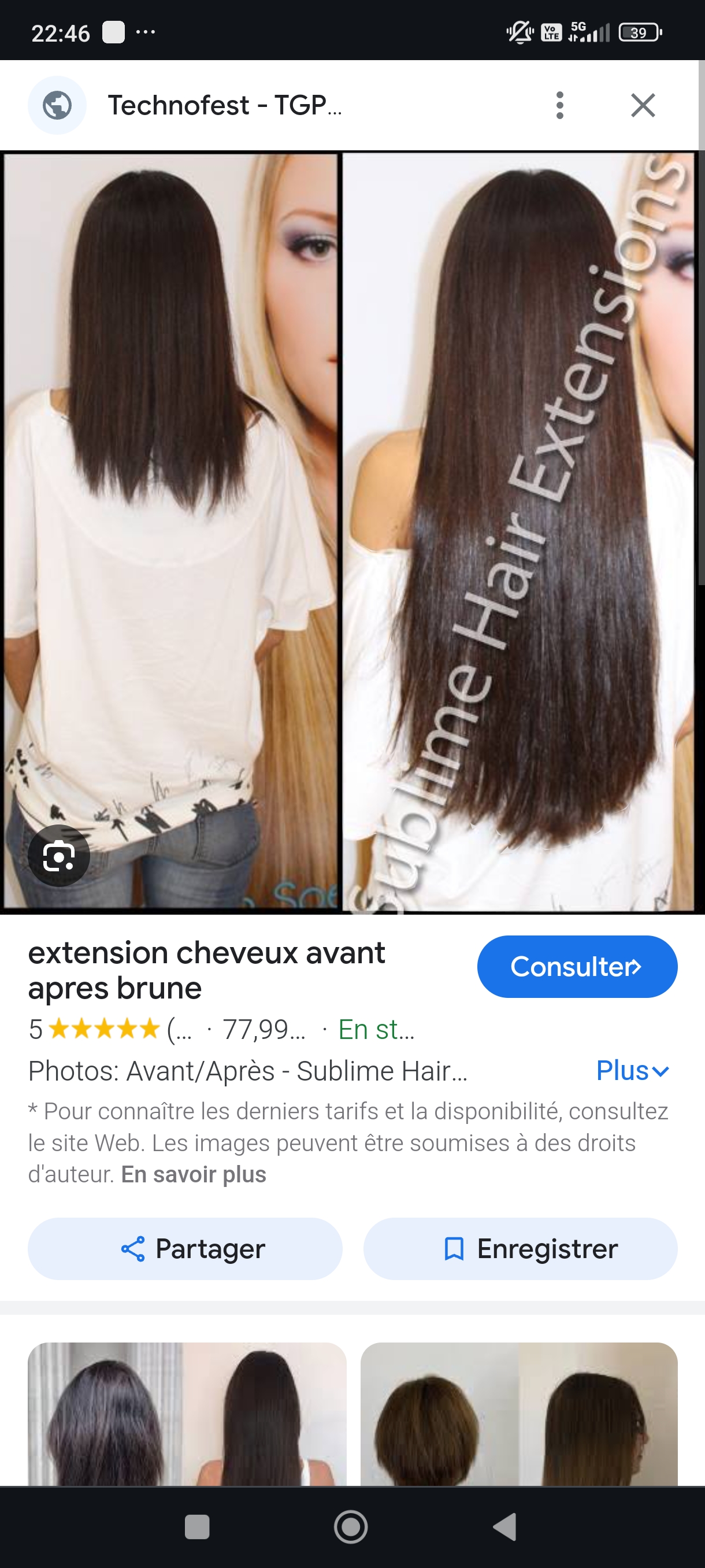Viewport: 705px width, 1568px height.
Task: Tap the Consulter button
Action: 577,967
